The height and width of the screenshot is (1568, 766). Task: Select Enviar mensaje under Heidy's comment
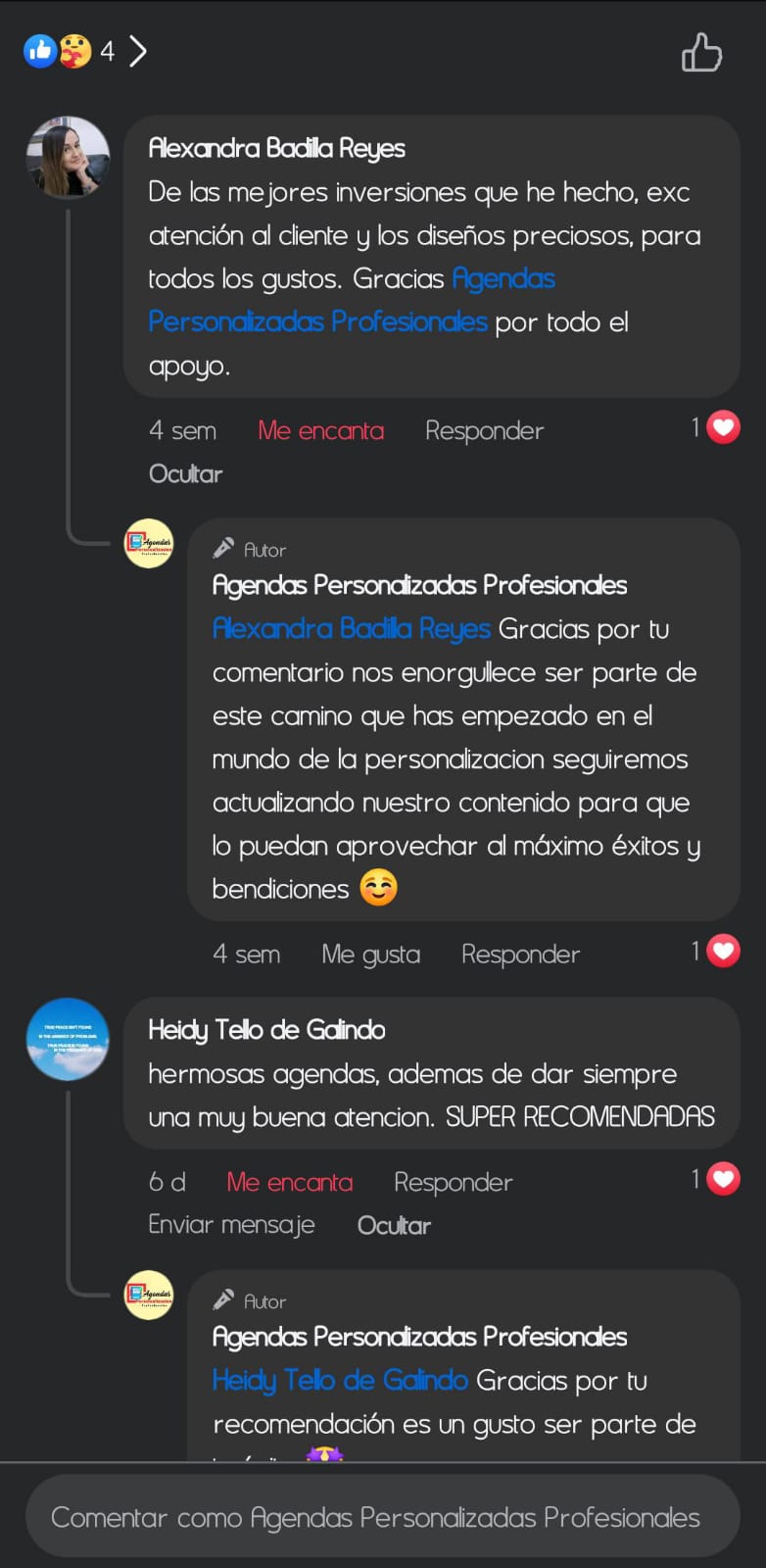pos(231,1225)
